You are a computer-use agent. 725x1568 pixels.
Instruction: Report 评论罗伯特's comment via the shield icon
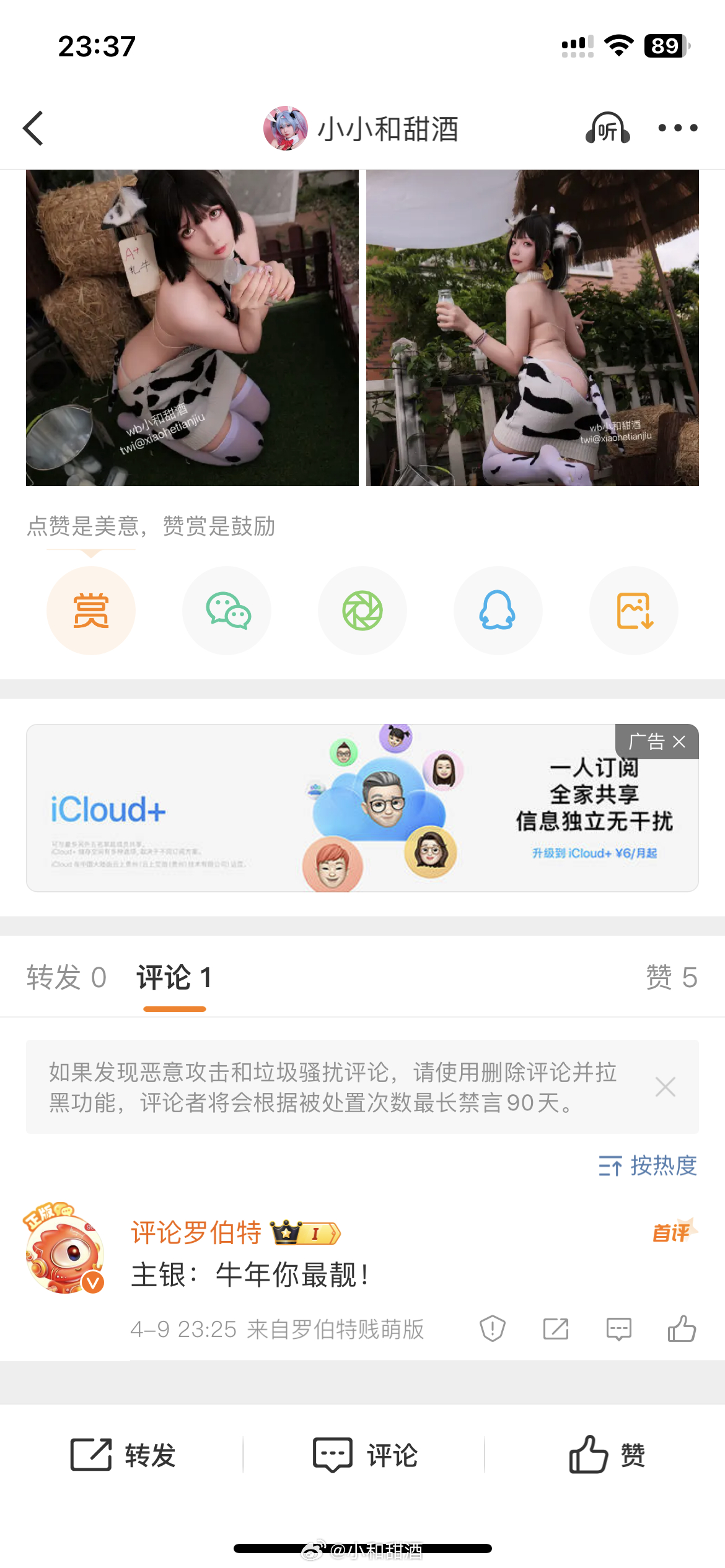[493, 1329]
